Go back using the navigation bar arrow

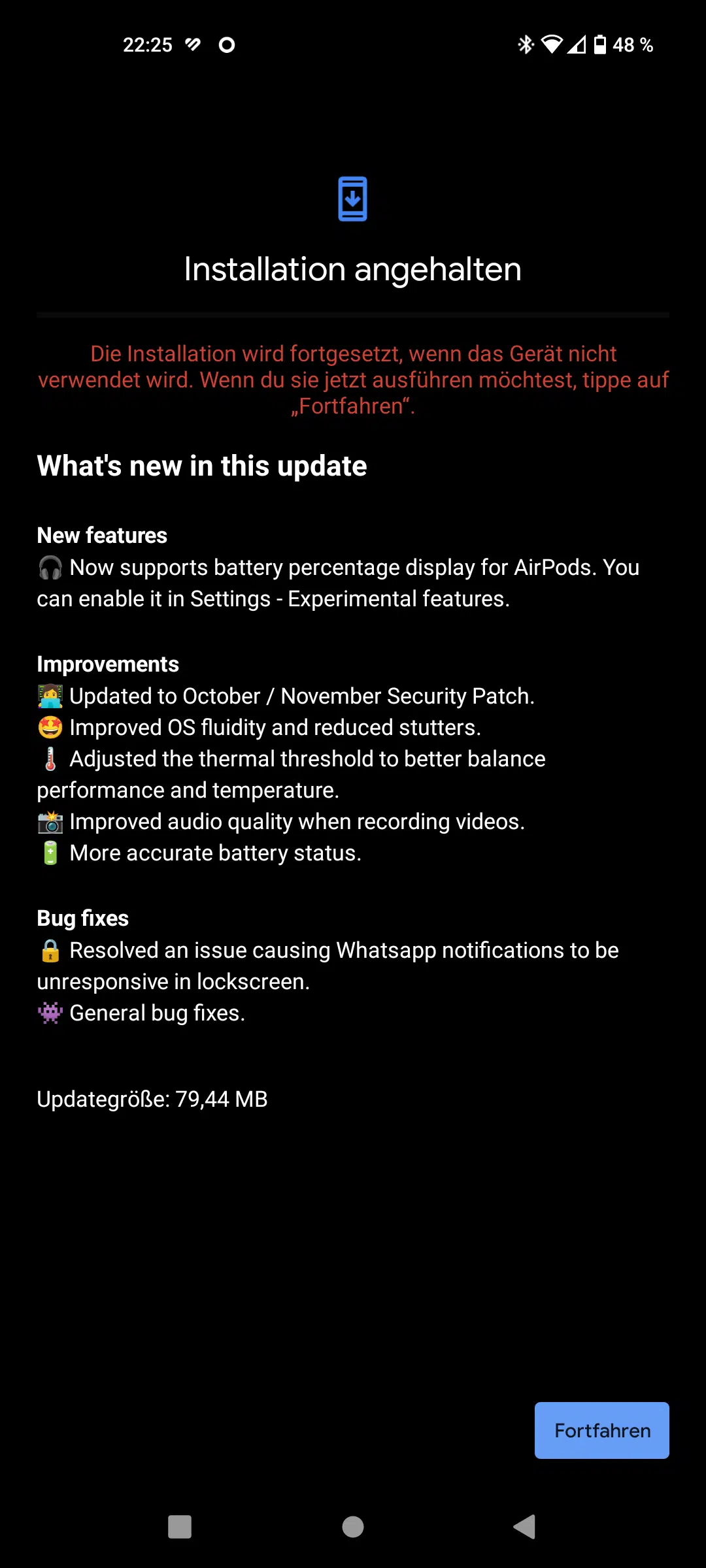pos(525,1527)
